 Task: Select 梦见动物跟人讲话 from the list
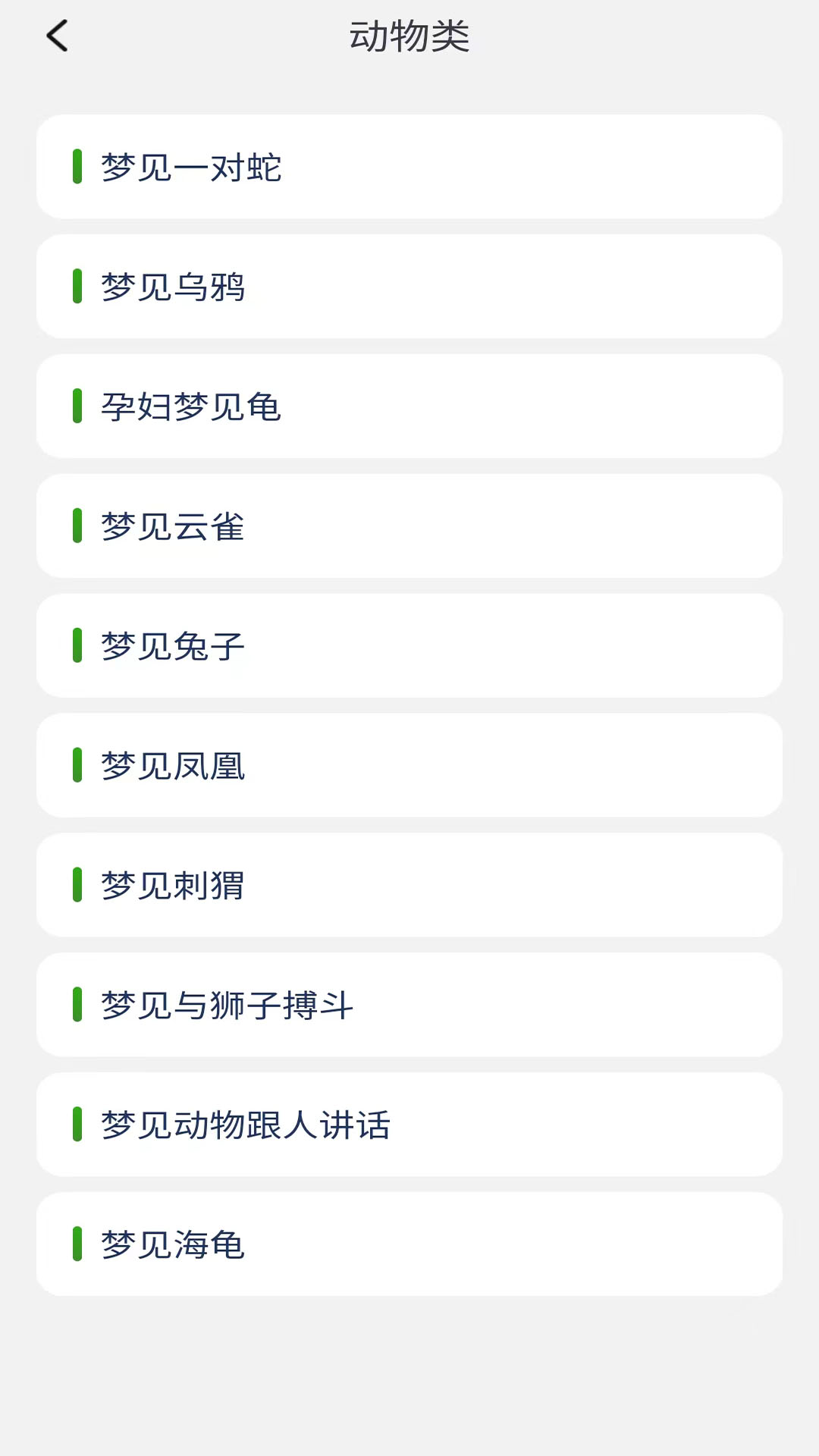[x=409, y=1125]
